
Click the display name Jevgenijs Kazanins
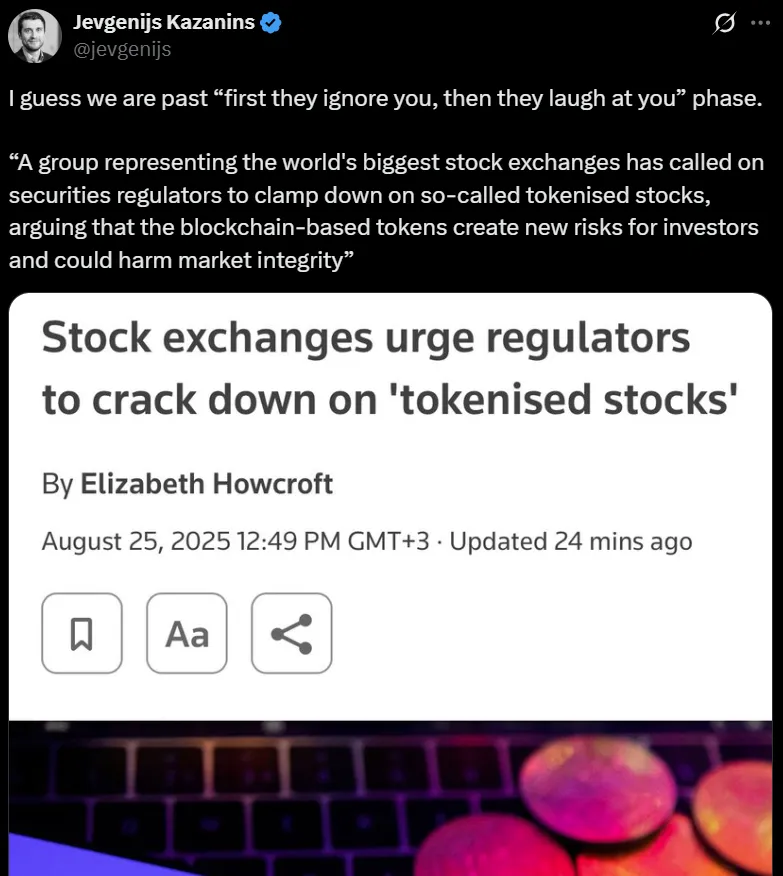(x=162, y=21)
